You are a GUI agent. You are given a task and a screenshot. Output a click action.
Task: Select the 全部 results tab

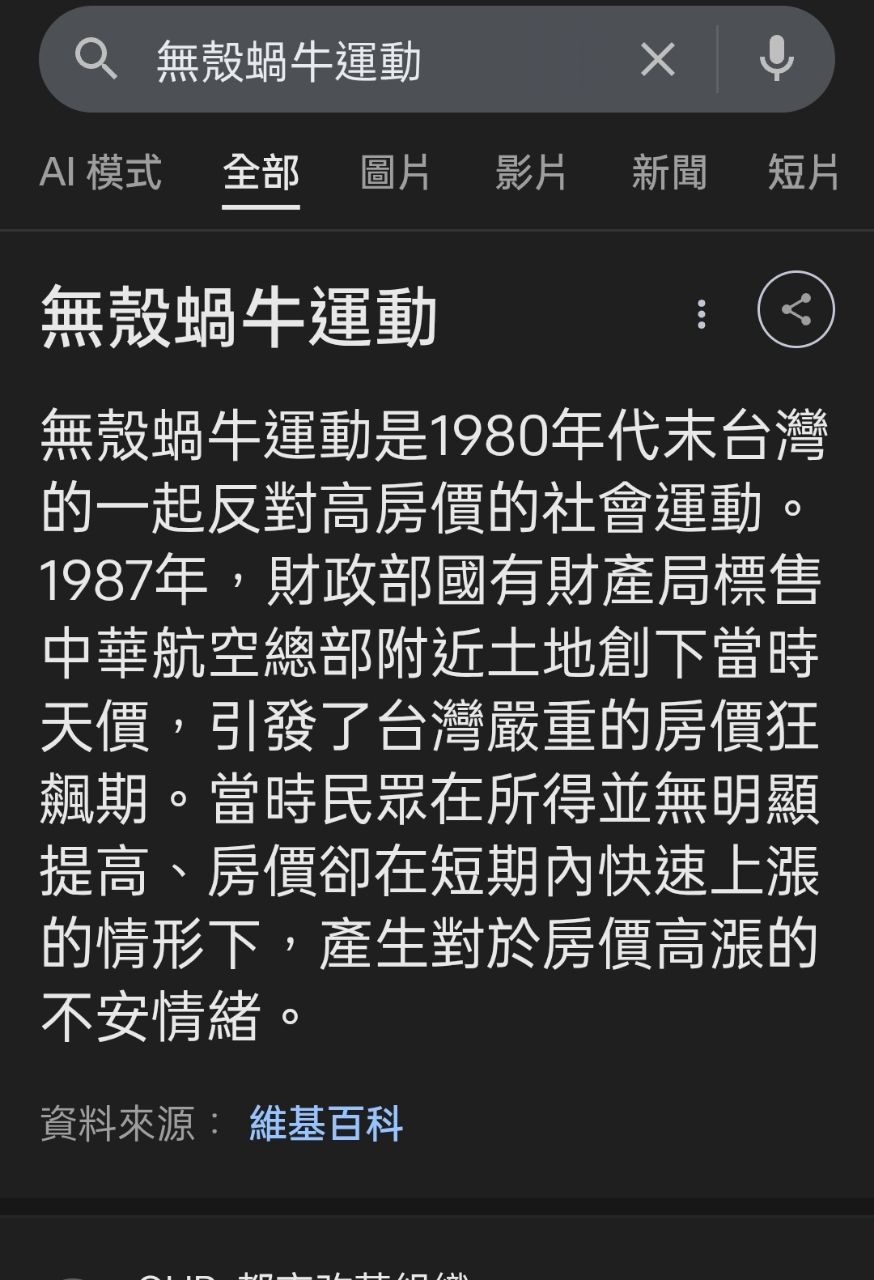(261, 173)
